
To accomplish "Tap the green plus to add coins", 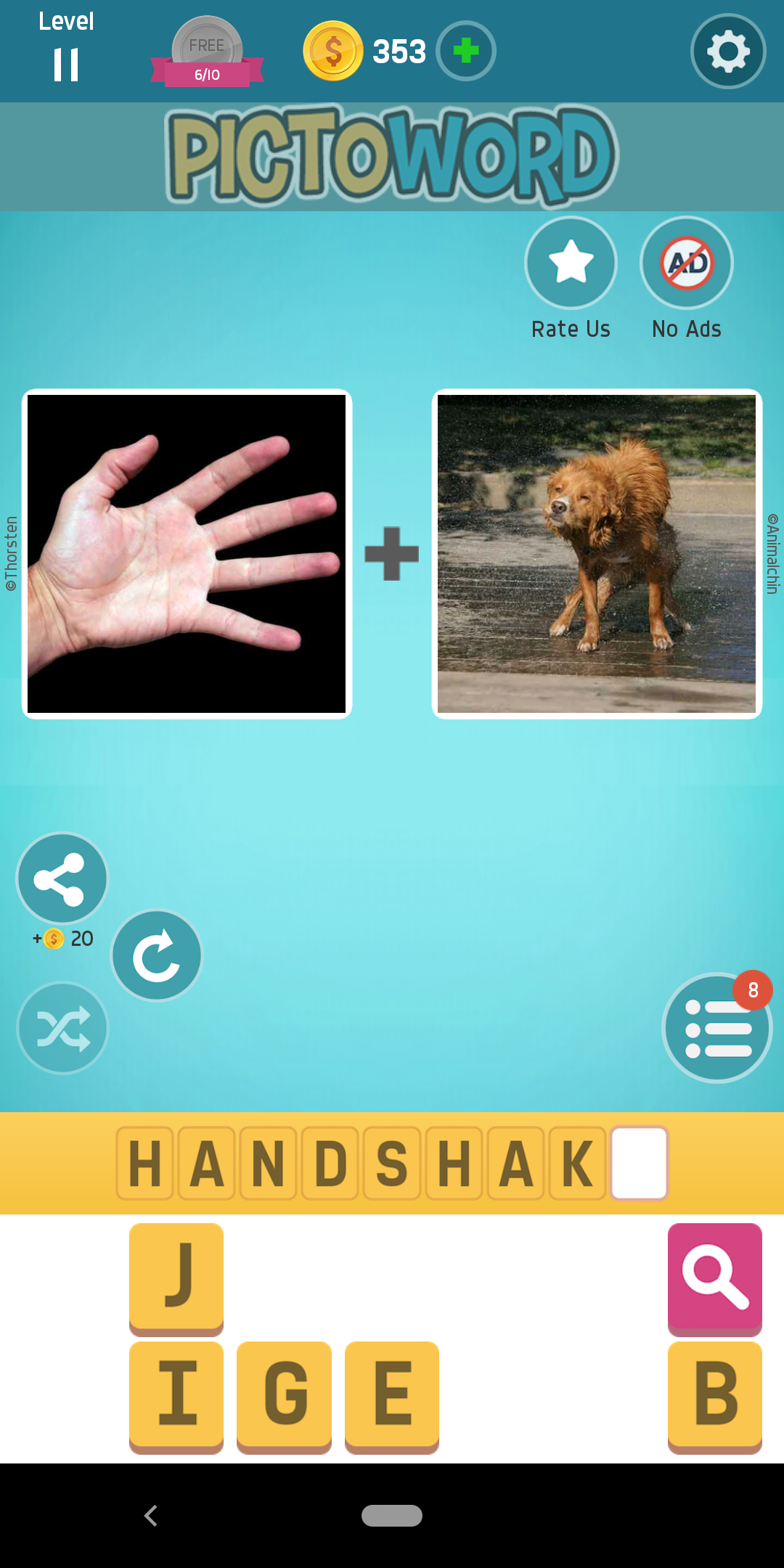I will click(x=466, y=51).
